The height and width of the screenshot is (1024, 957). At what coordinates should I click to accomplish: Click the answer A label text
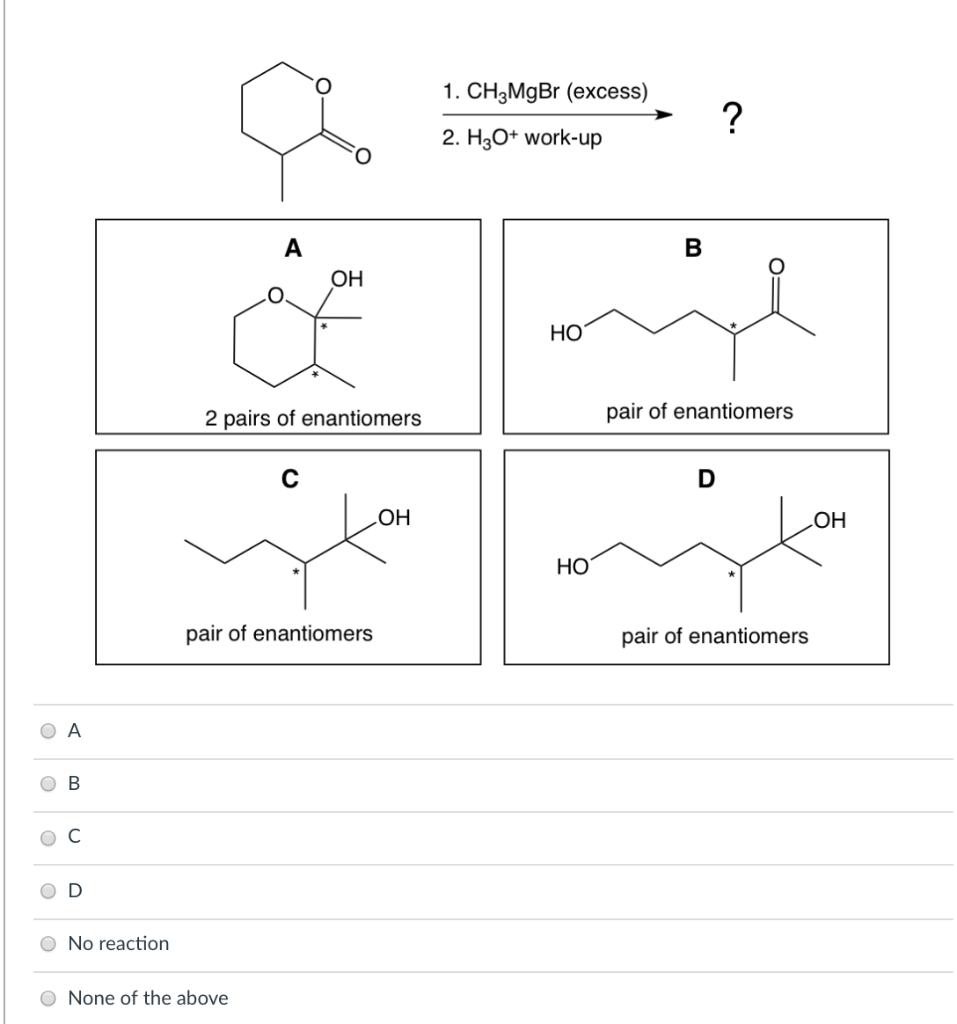72,731
